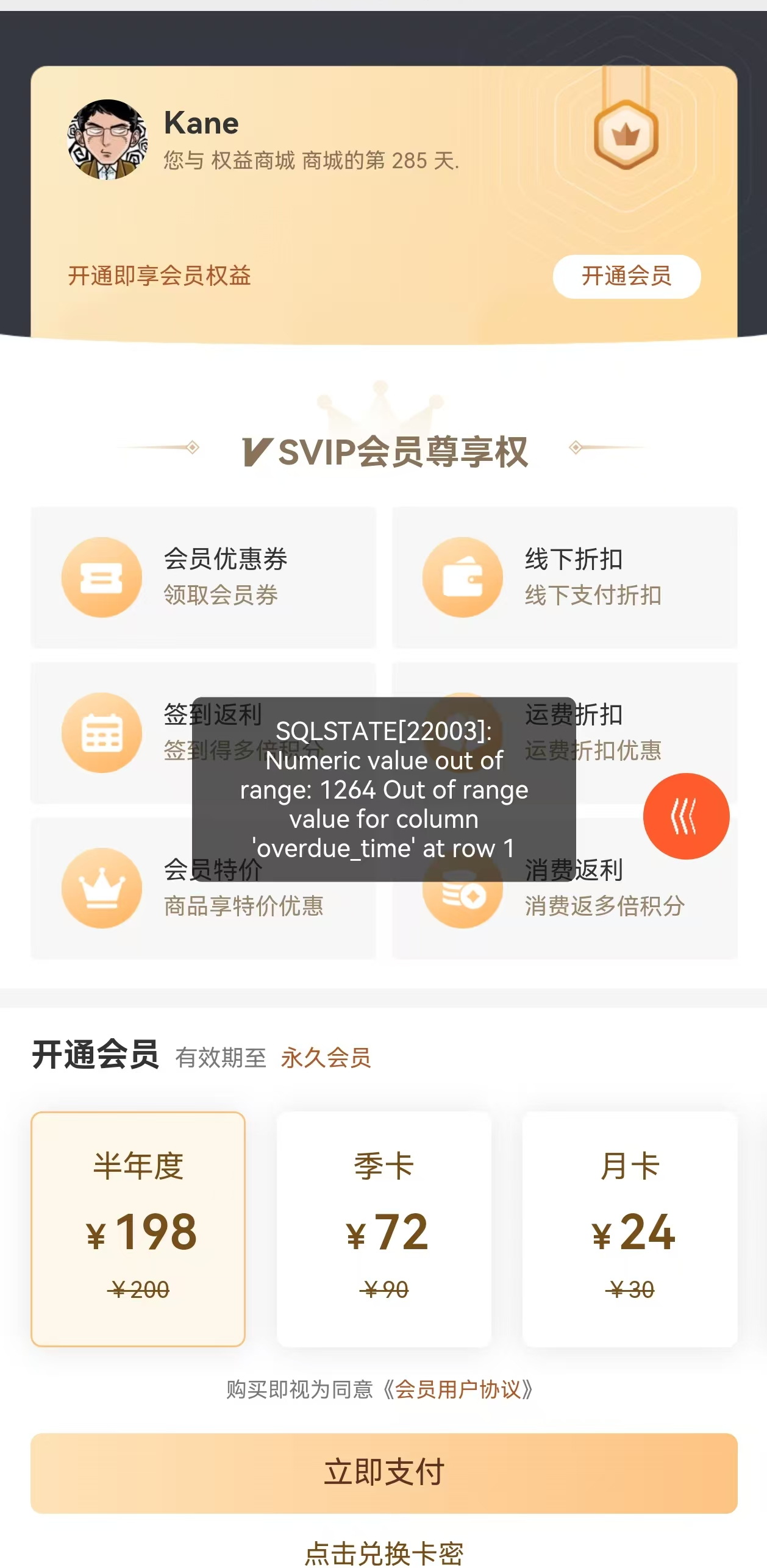Screen dimensions: 767x1568
Task: Tap 立即支付 to pay now
Action: click(384, 1472)
